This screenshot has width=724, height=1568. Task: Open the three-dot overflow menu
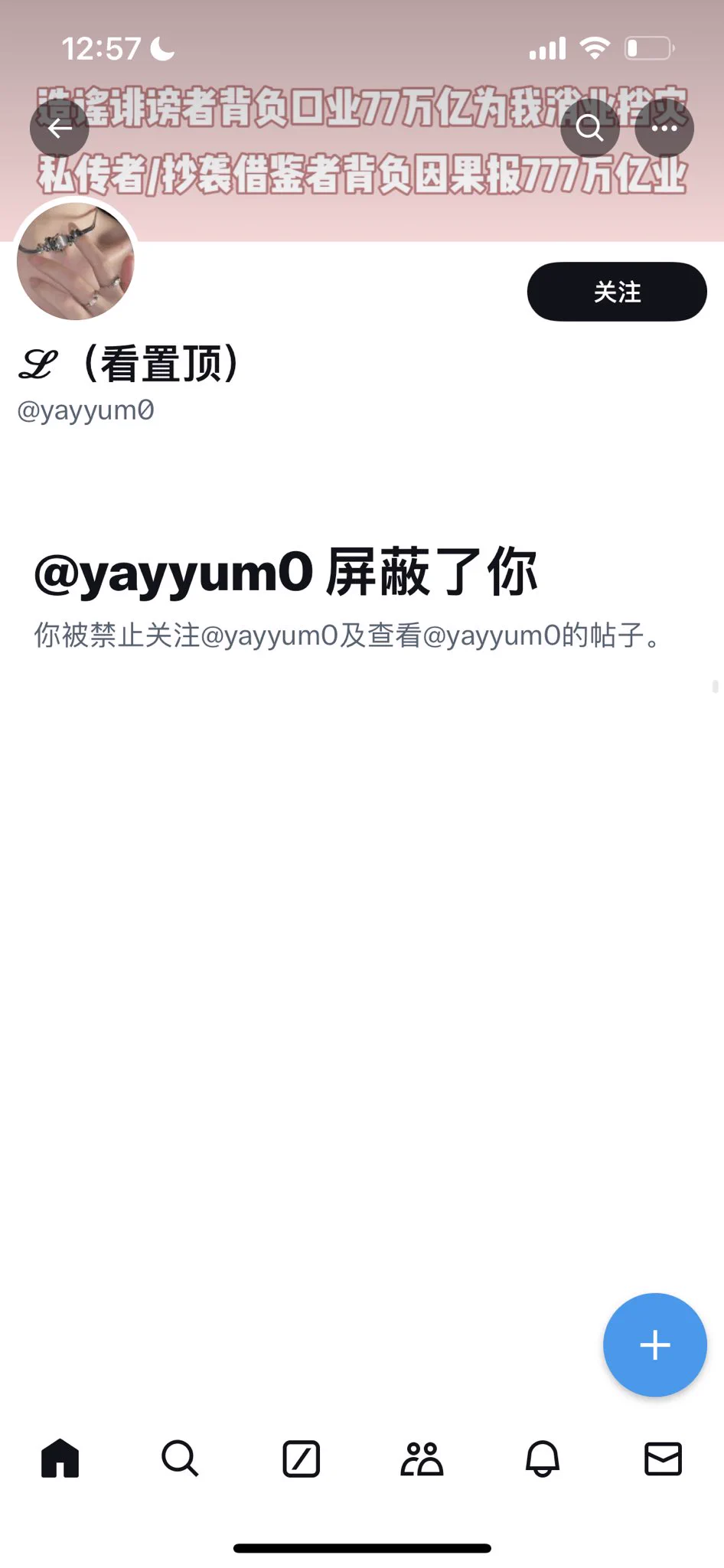pyautogui.click(x=664, y=129)
